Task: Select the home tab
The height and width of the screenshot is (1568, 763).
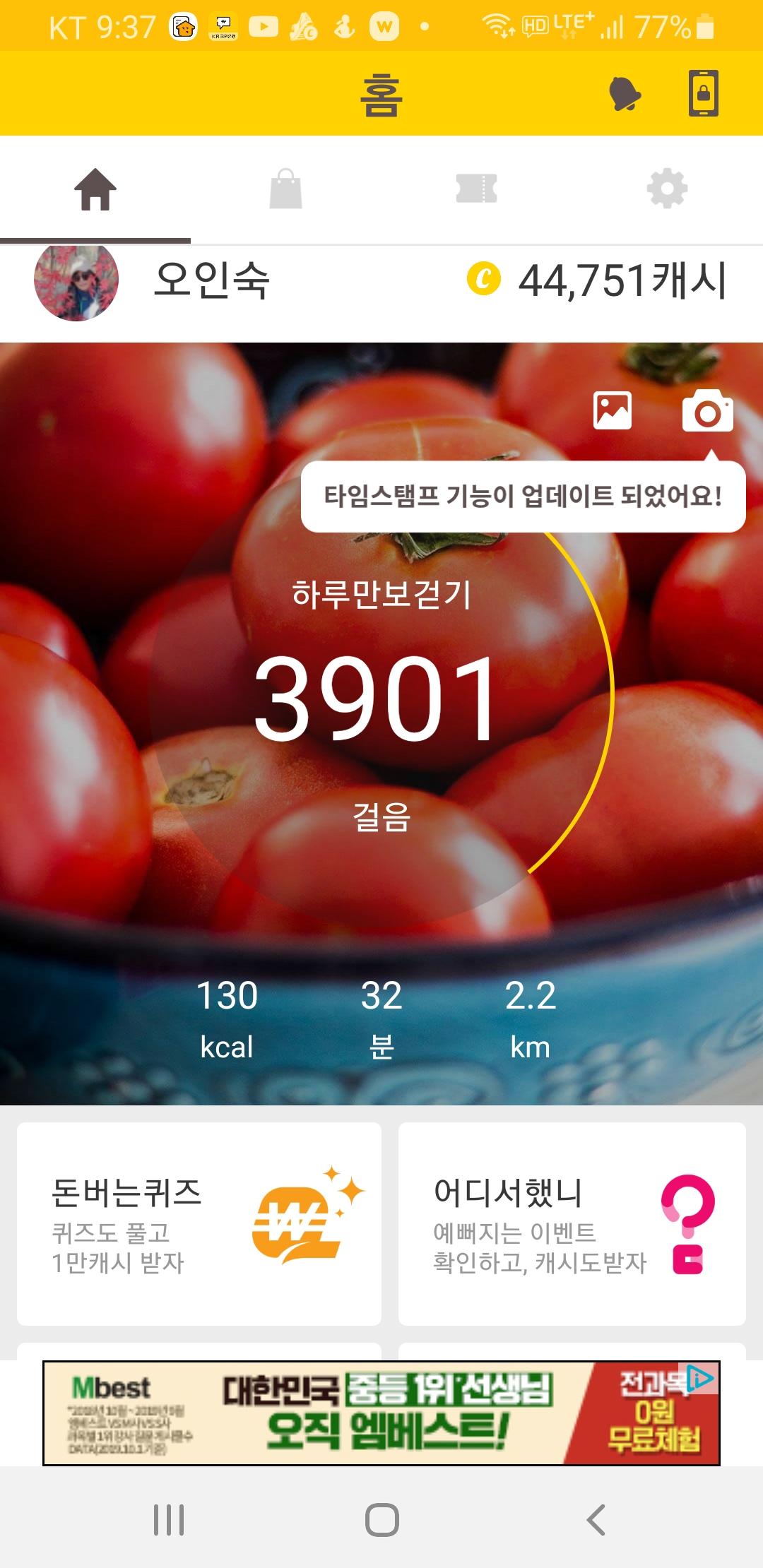Action: coord(95,189)
